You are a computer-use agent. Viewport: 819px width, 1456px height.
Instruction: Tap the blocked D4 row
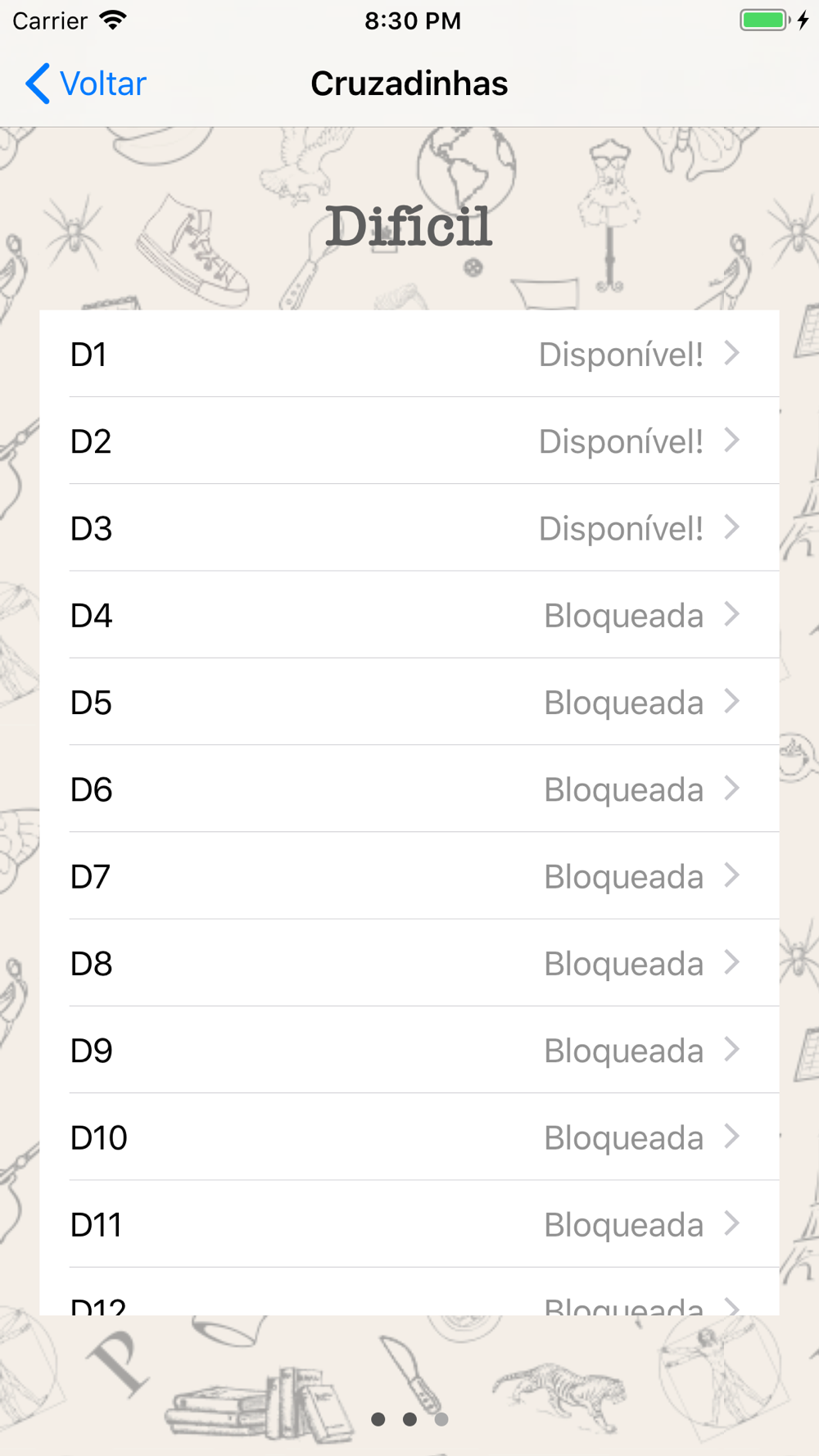pyautogui.click(x=409, y=614)
